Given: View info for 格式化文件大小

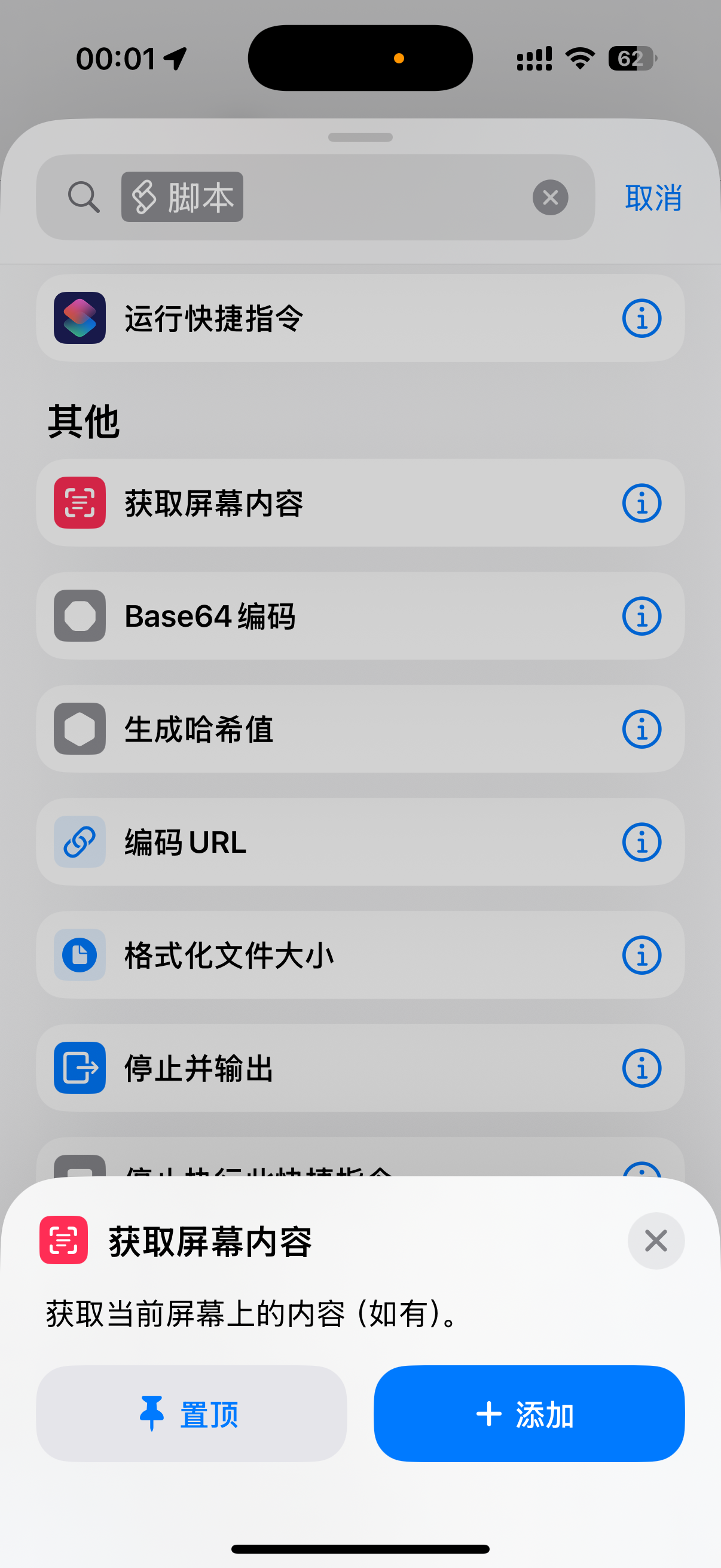Looking at the screenshot, I should pos(641,955).
